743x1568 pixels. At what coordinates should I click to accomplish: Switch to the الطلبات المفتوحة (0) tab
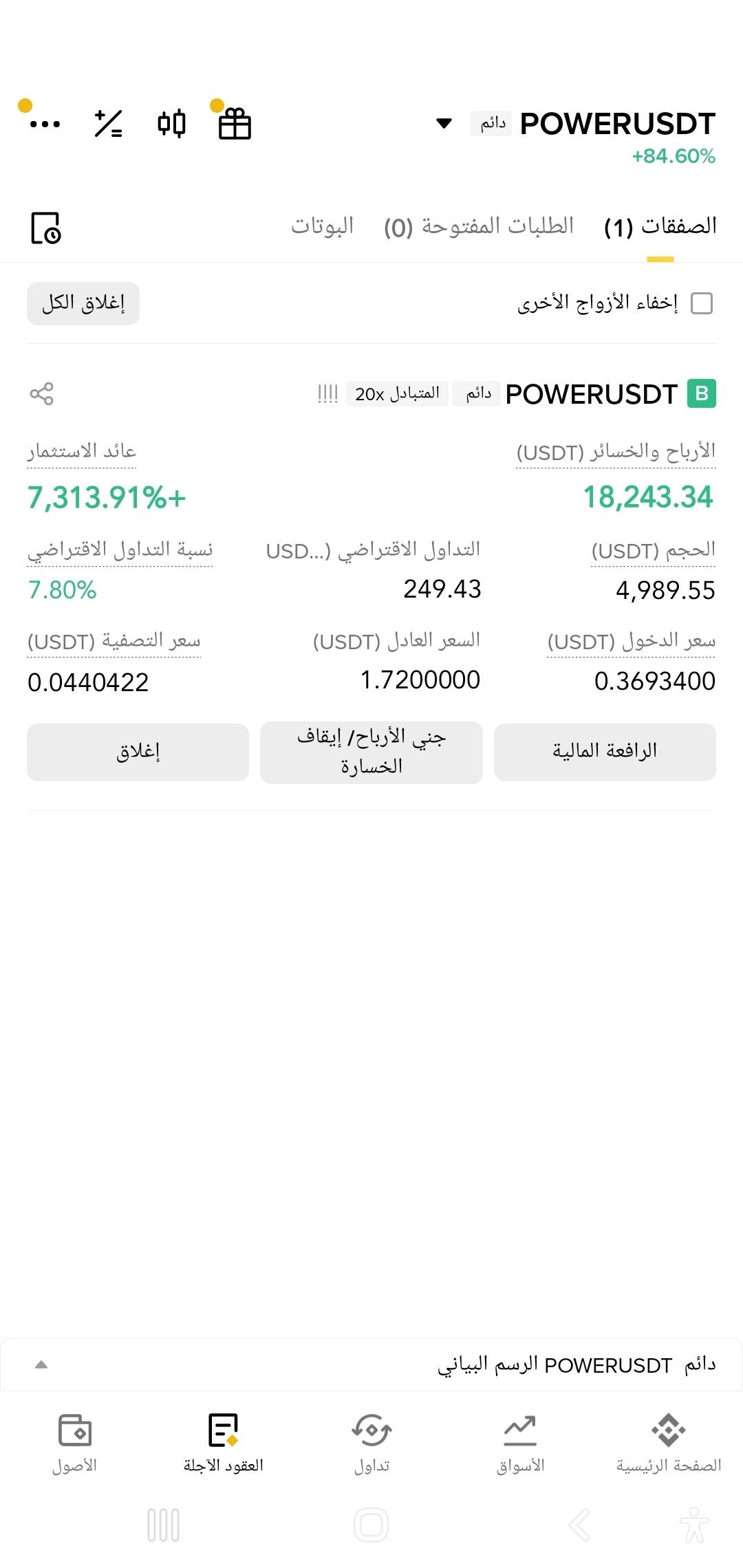tap(479, 226)
